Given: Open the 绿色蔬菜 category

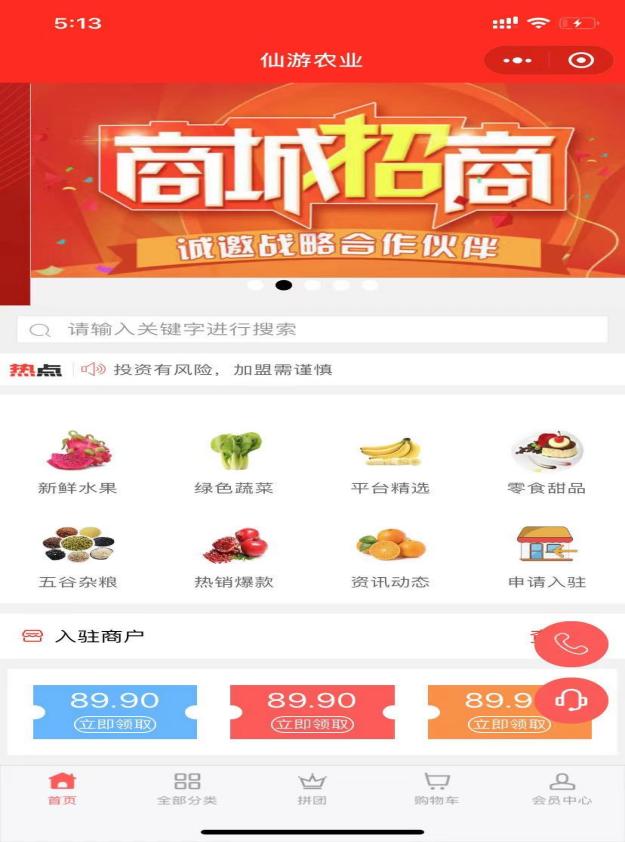Looking at the screenshot, I should (x=234, y=463).
